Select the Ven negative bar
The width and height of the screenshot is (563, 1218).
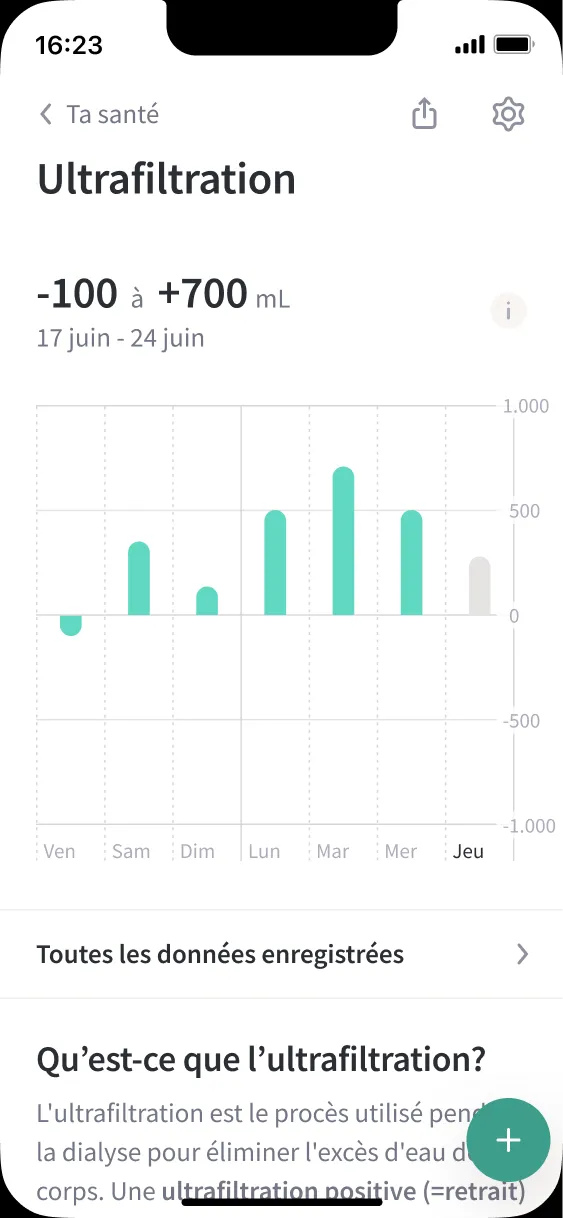point(70,626)
